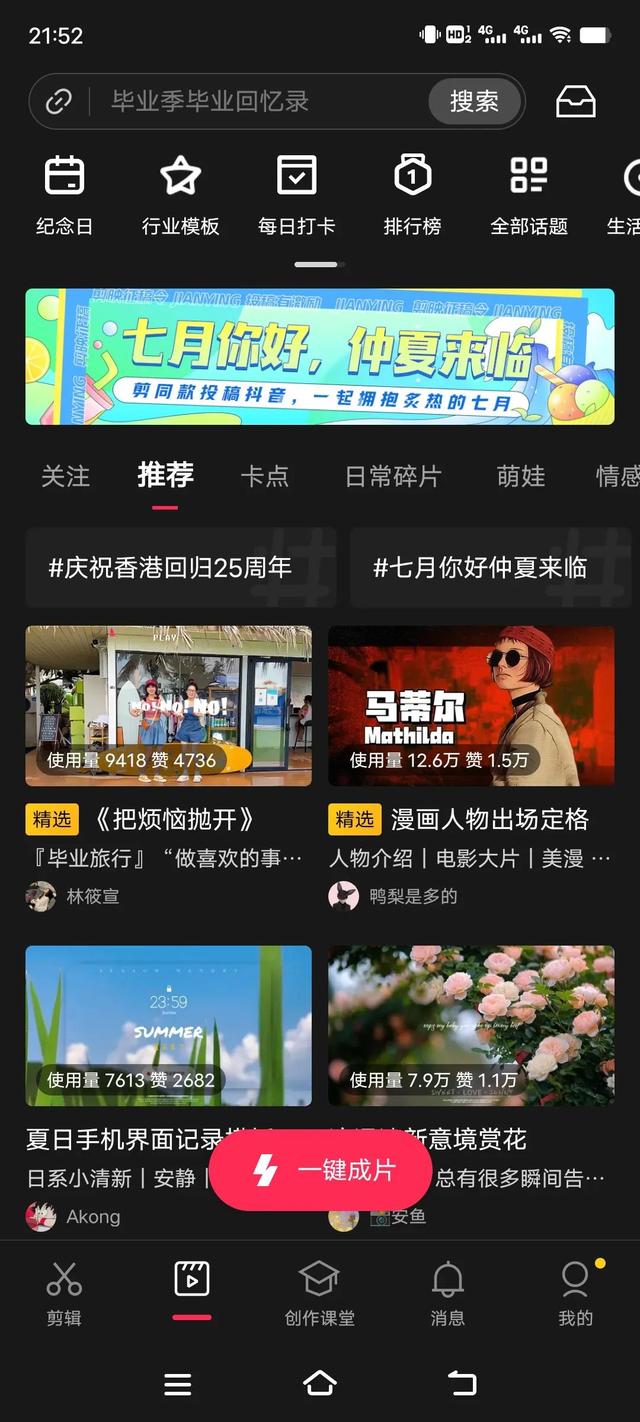Viewport: 640px width, 1422px height.
Task: Open the 七月你好 仲夏来临 banner
Action: (x=320, y=357)
